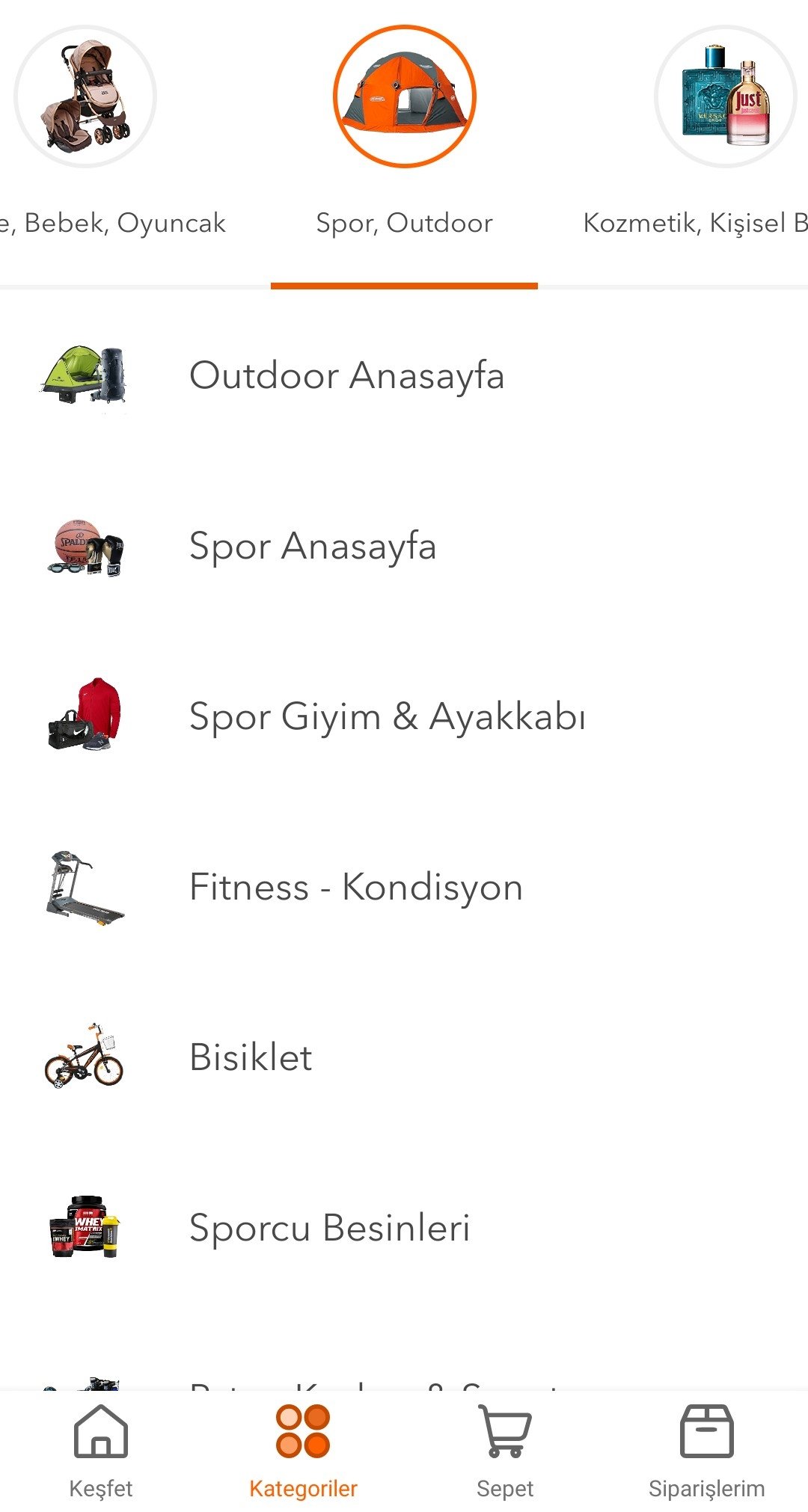Screen dimensions: 808x1512
Task: Switch to the Siparişlerim tab
Action: 707,1451
